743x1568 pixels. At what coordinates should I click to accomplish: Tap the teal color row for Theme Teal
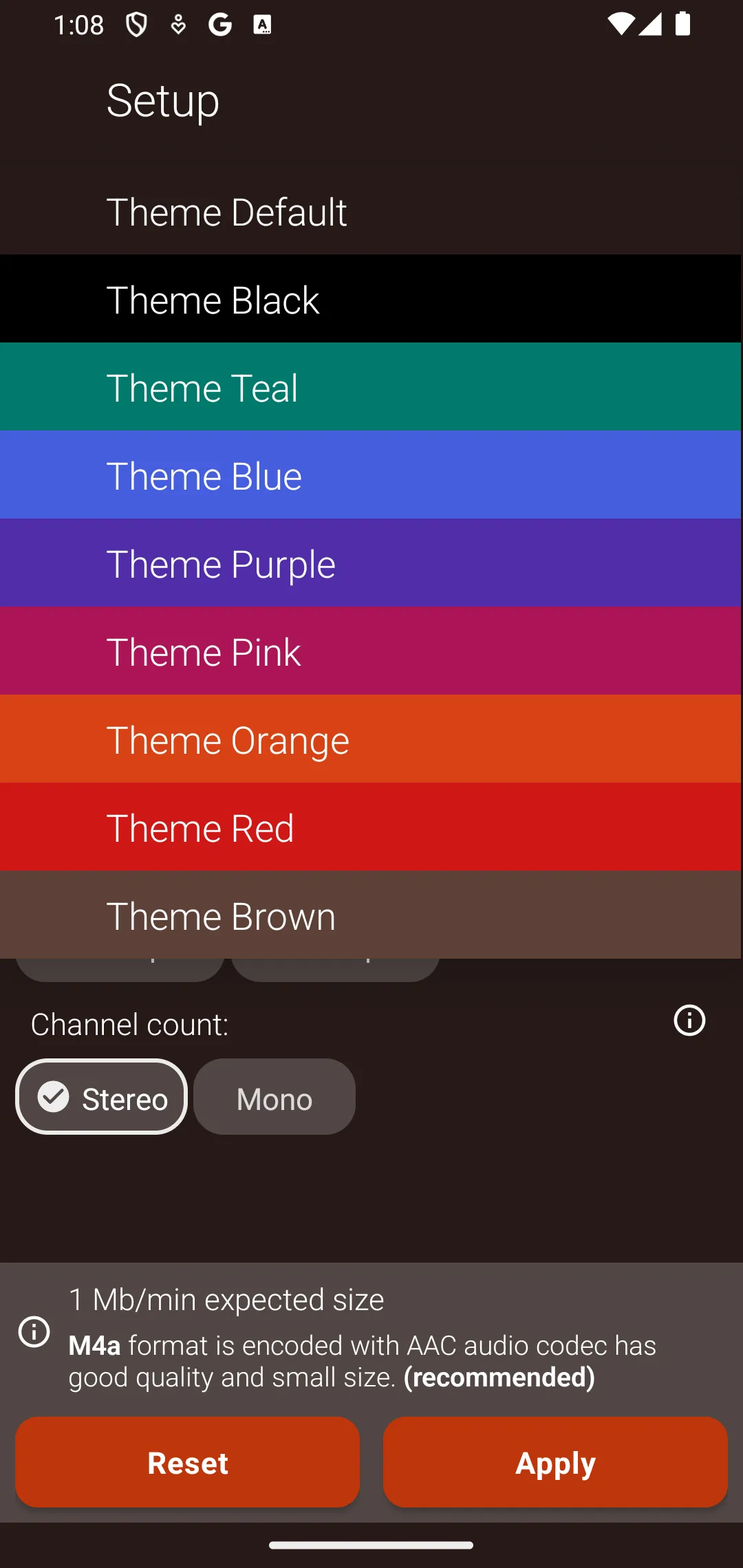pyautogui.click(x=371, y=386)
